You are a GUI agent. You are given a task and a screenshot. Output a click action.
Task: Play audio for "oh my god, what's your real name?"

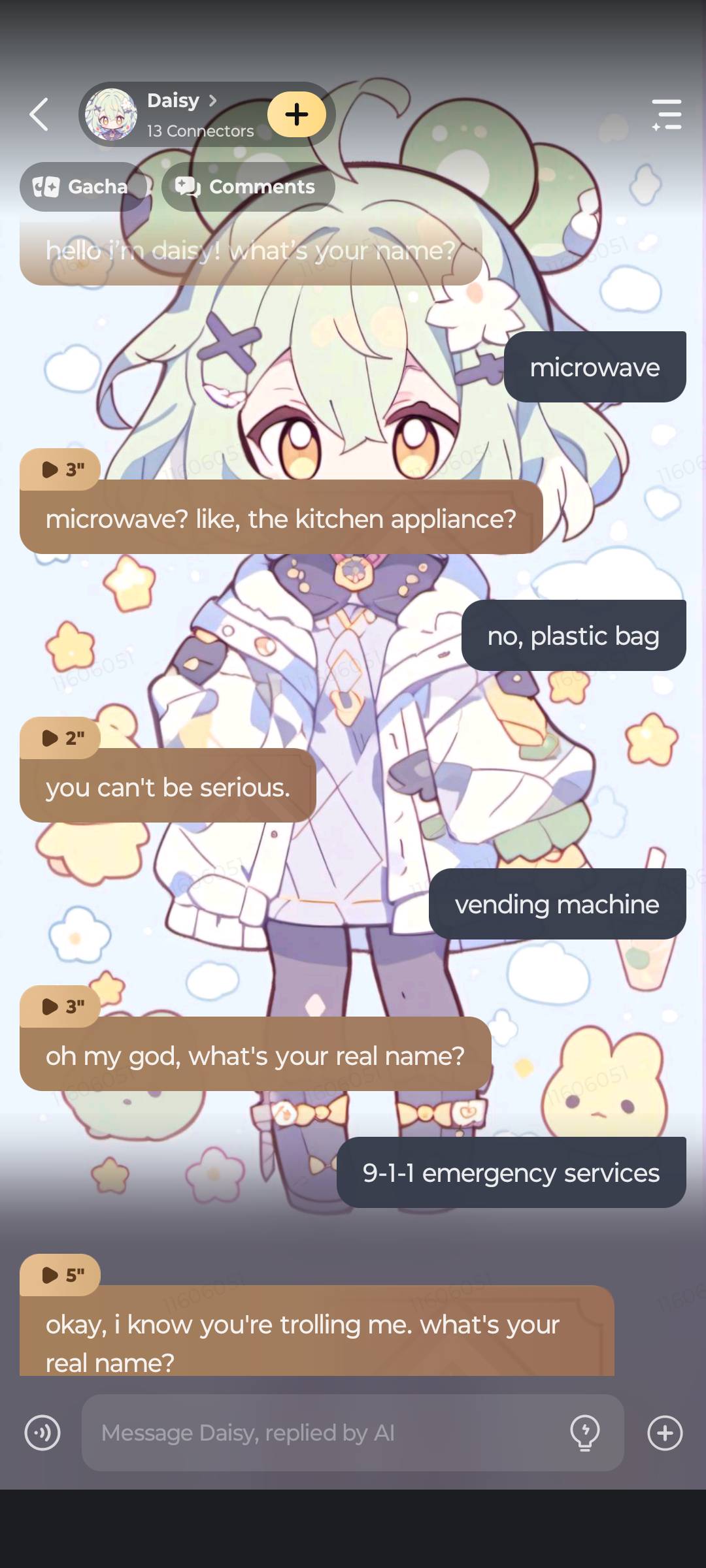[x=60, y=1006]
